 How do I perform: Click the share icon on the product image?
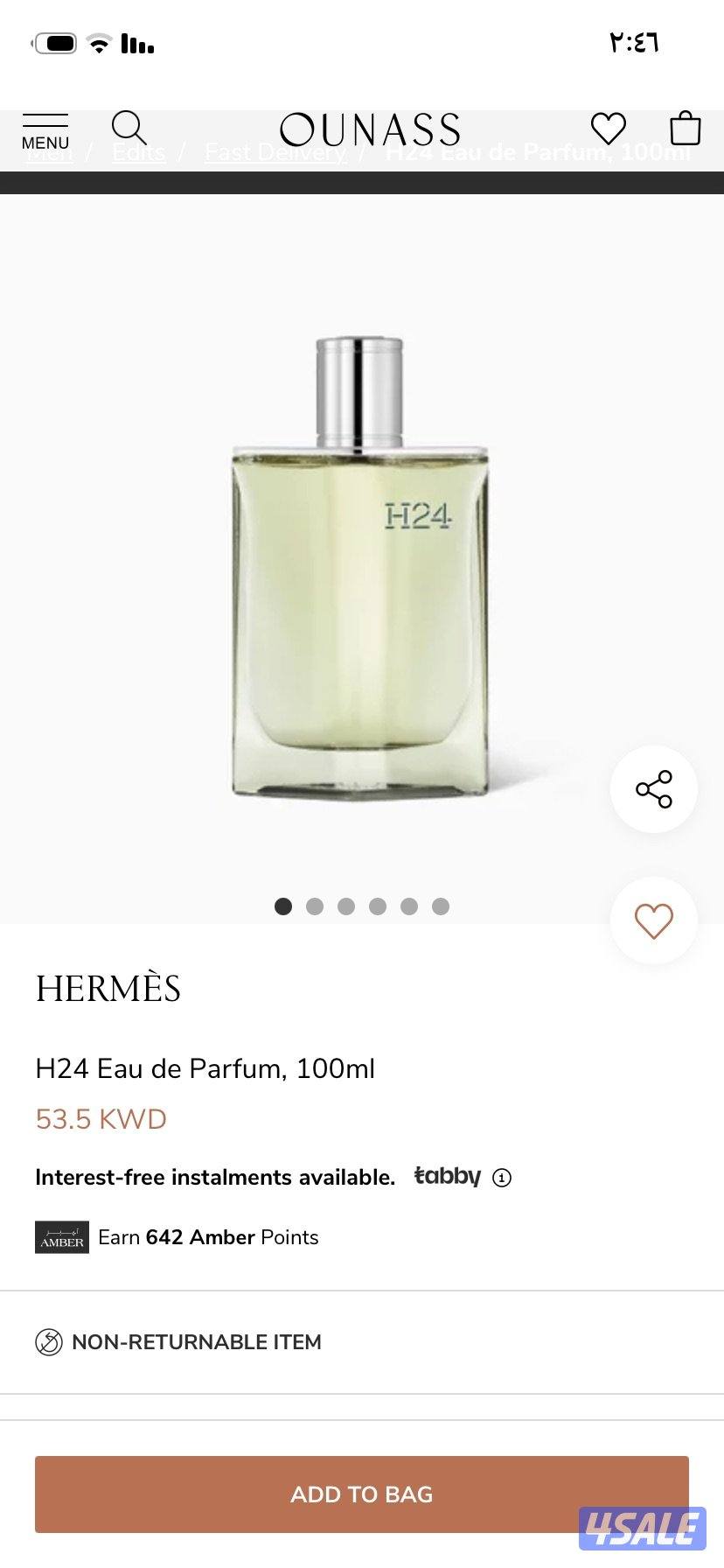coord(654,788)
